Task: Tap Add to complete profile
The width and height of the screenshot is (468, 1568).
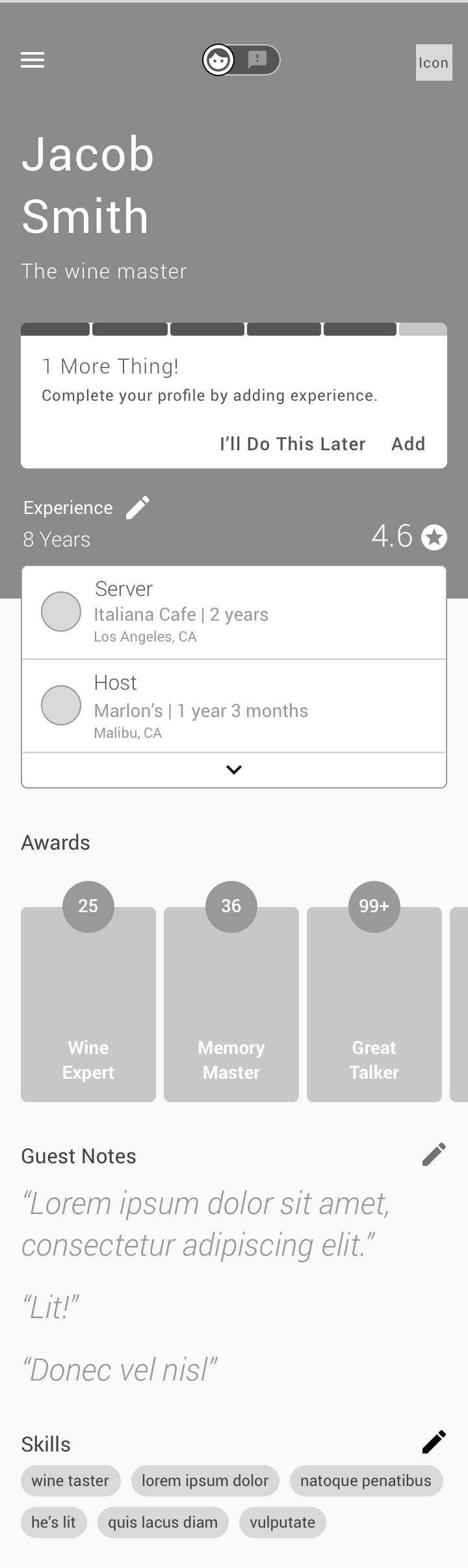Action: (408, 444)
